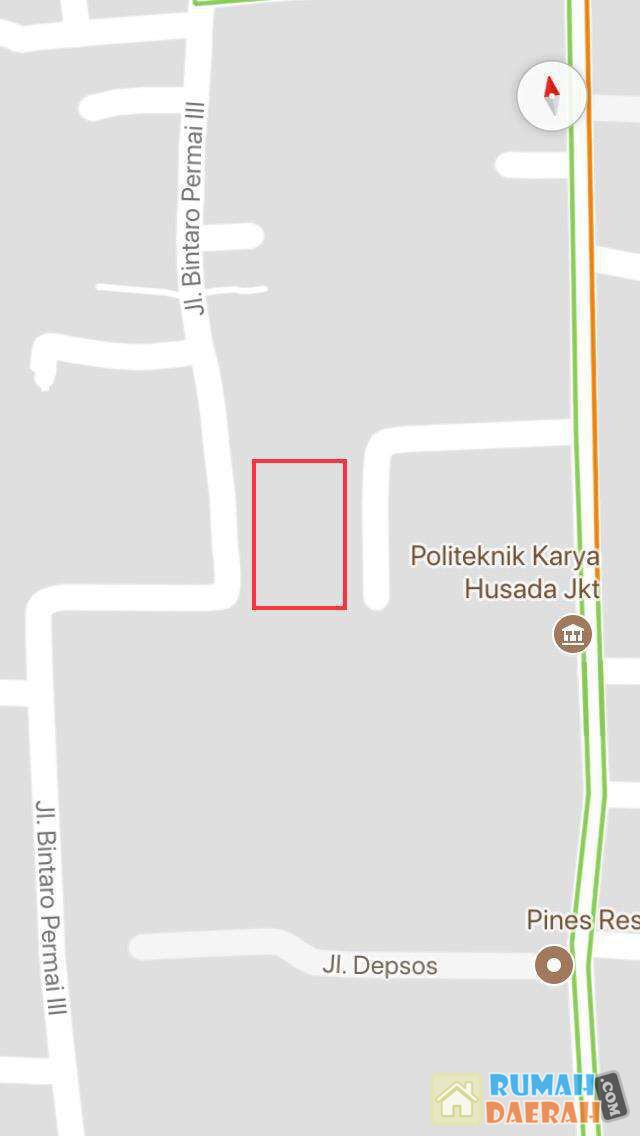The height and width of the screenshot is (1136, 640).
Task: Open the Politeknik Karya Husada Jkt marker
Action: coord(573,634)
